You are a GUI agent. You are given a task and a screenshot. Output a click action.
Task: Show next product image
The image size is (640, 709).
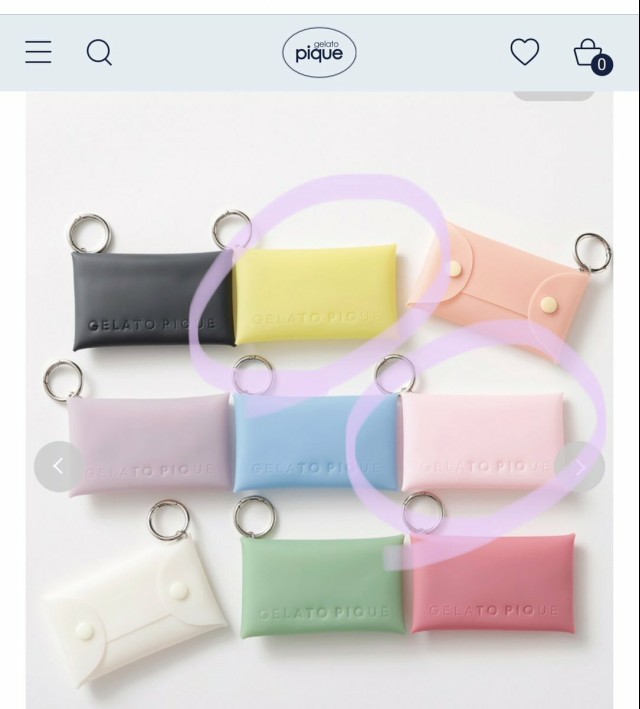coord(580,466)
